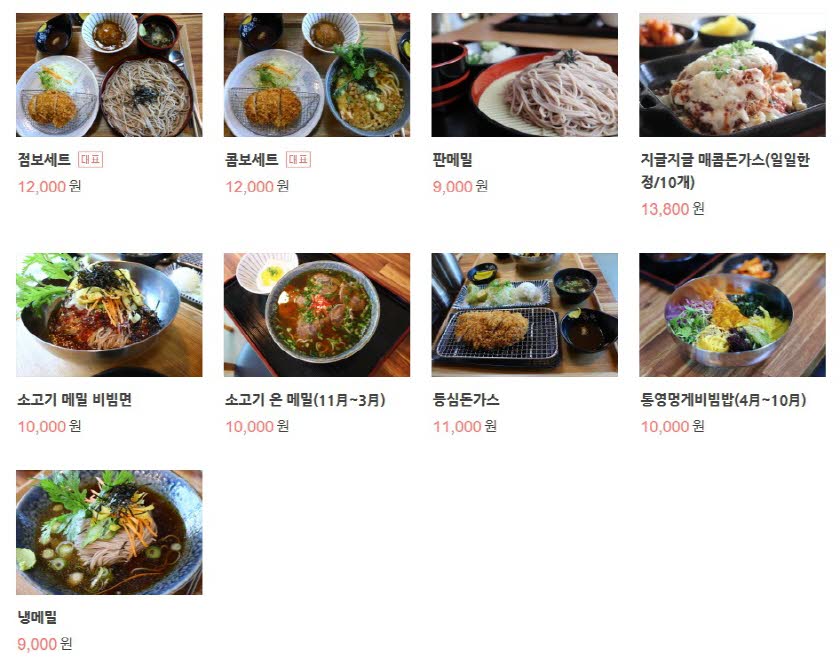Tap the 소고기 메밀 비빔면 item

pyautogui.click(x=109, y=314)
